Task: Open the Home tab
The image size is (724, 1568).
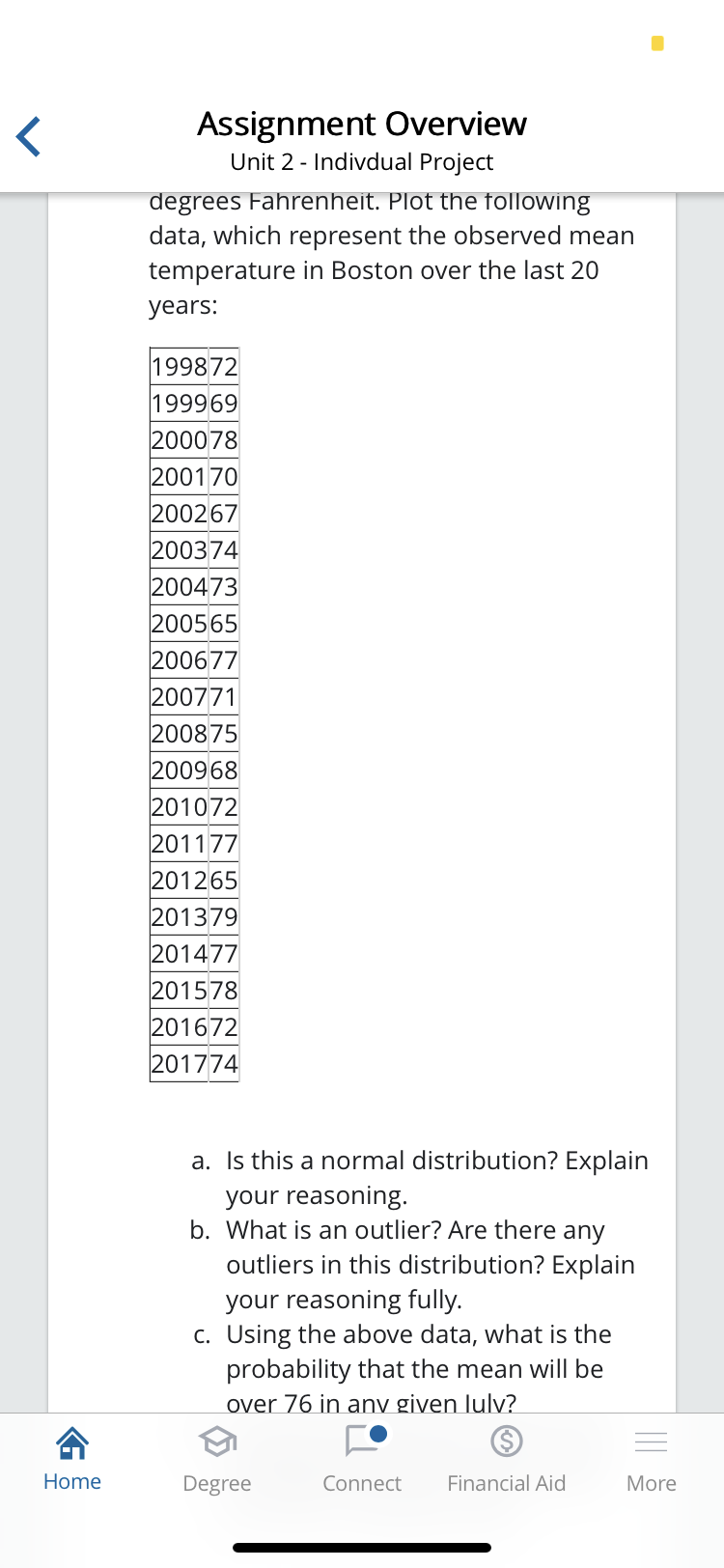Action: click(72, 1459)
